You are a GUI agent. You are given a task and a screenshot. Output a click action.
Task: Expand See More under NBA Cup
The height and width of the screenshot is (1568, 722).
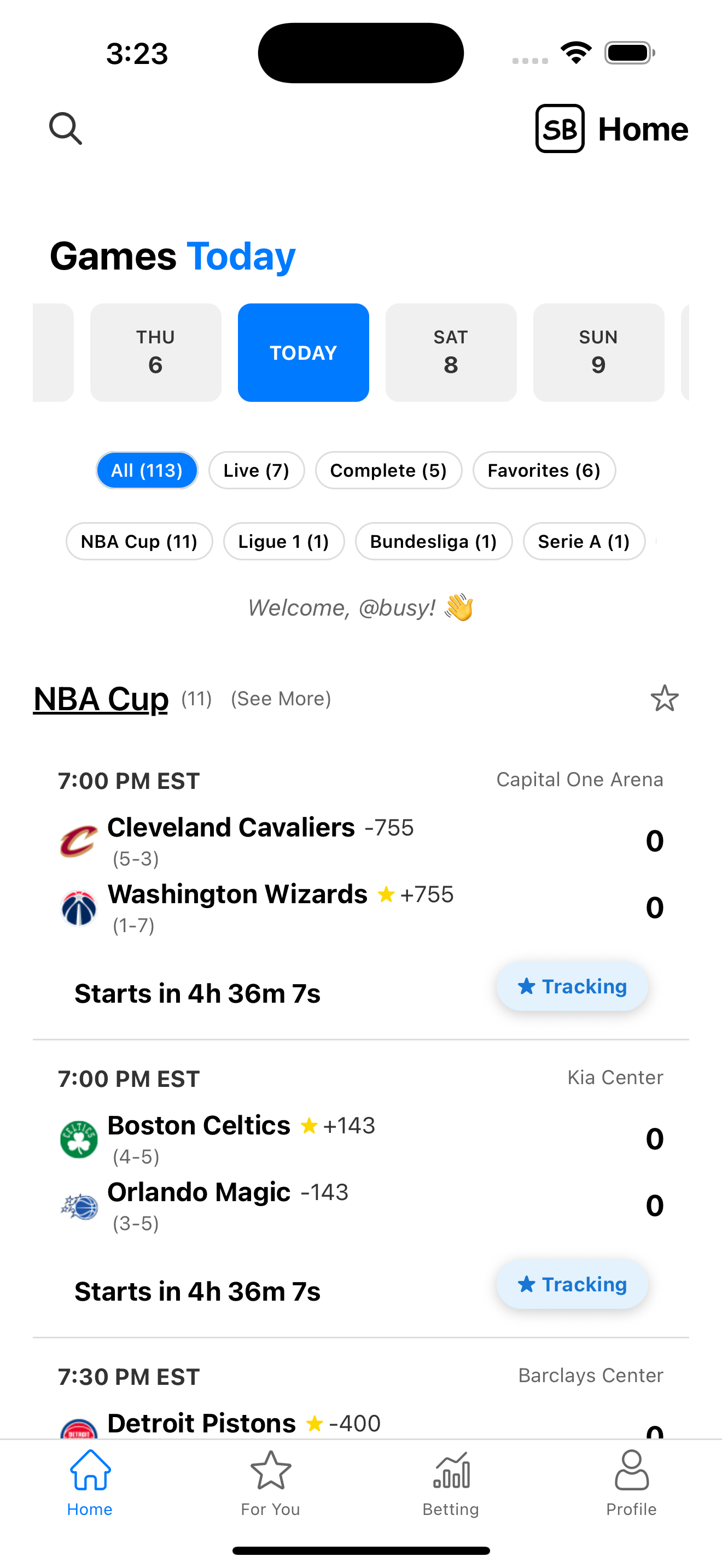(x=281, y=699)
